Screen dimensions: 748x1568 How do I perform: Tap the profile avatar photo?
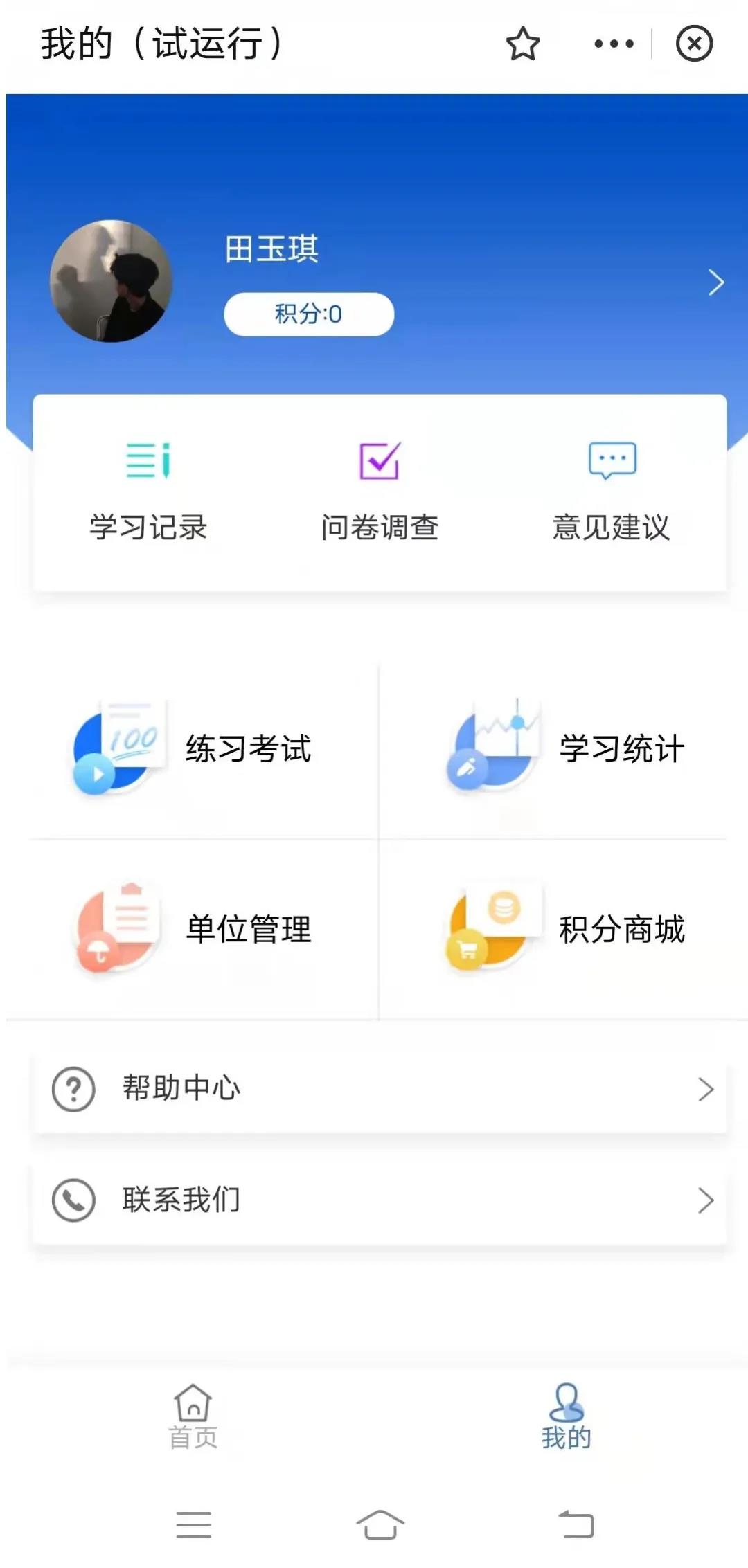tap(111, 281)
